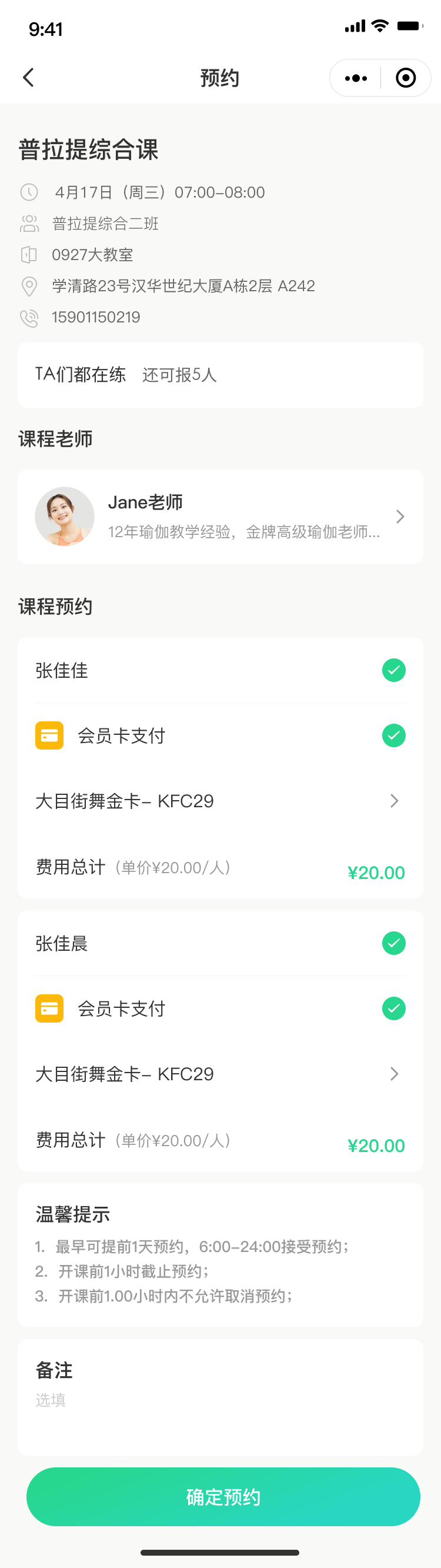Deselect 会员卡支付 for 张佳晨
441x1568 pixels.
click(393, 1008)
